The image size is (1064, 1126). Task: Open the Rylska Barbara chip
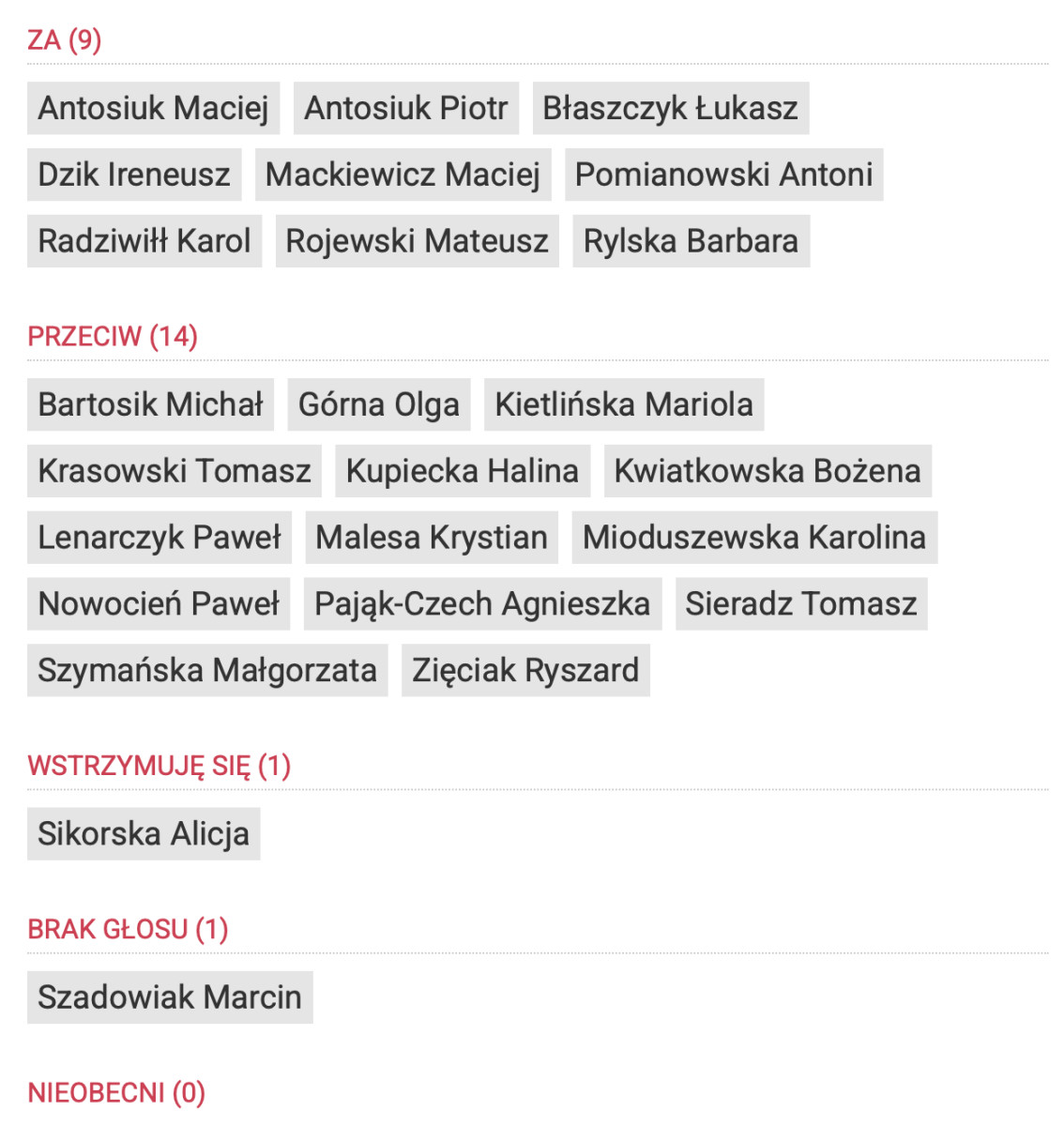point(691,241)
